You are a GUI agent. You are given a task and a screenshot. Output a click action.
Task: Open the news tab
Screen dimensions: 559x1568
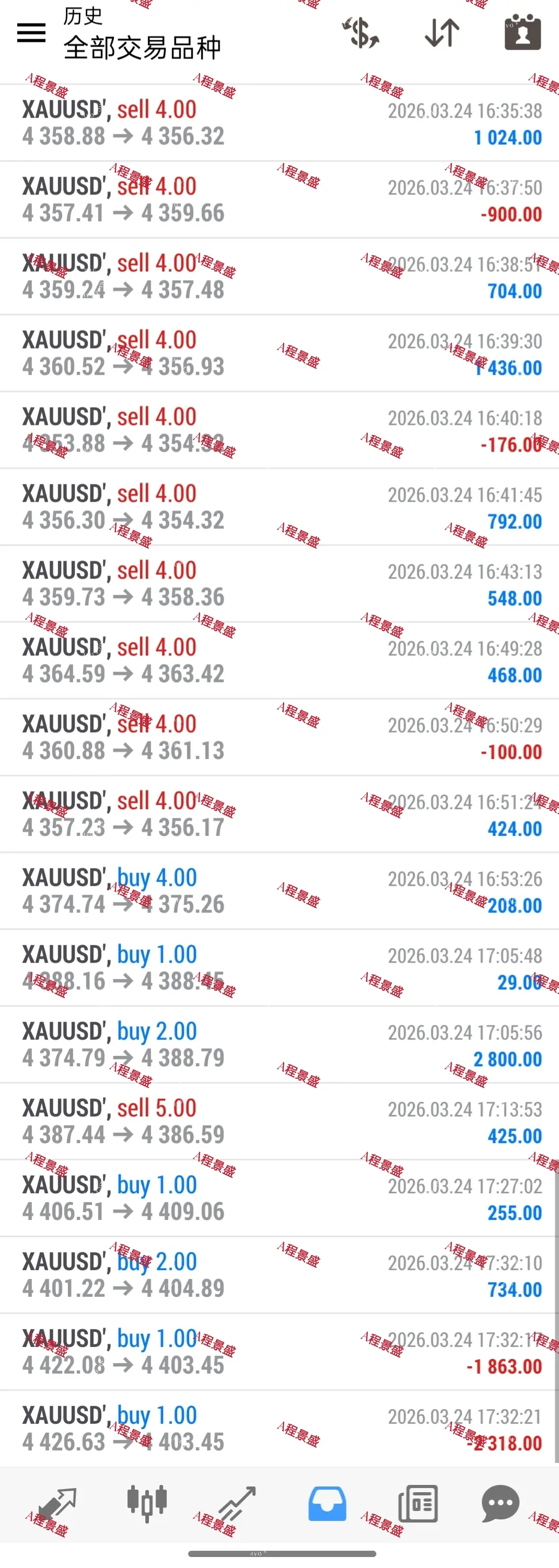click(417, 1503)
